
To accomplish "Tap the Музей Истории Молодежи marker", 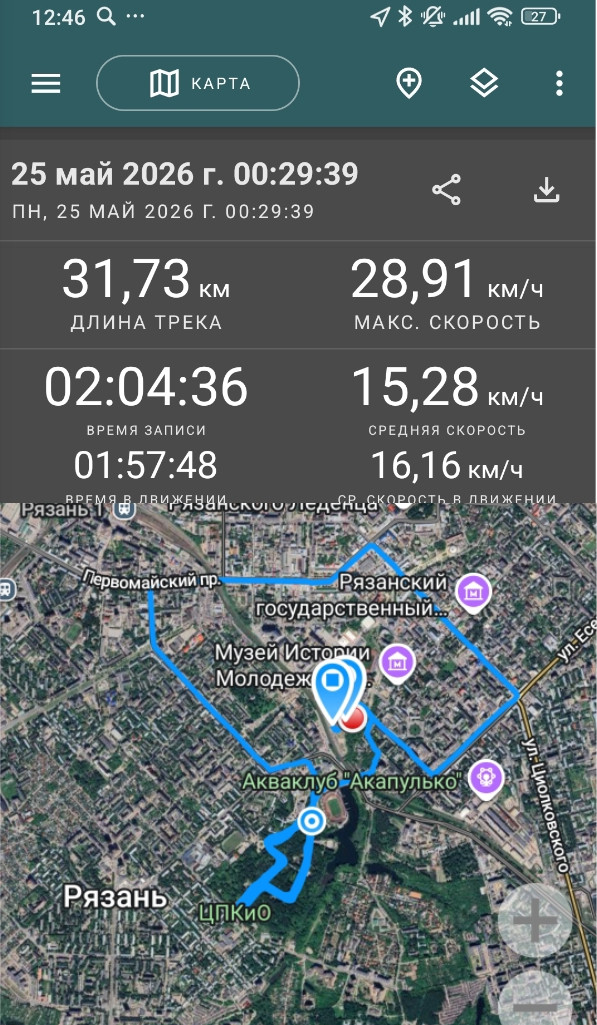I will (398, 664).
